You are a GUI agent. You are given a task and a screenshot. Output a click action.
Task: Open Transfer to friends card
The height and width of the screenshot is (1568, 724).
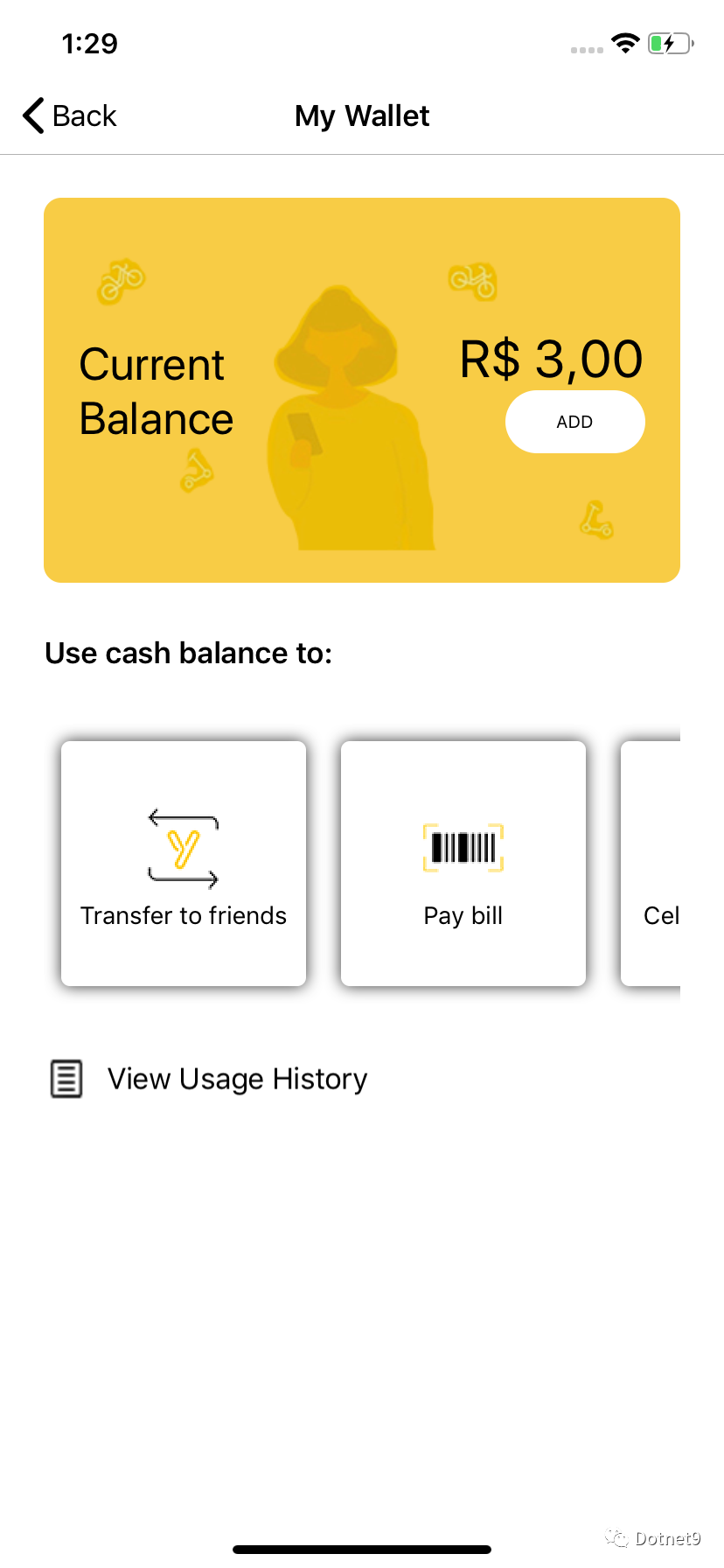coord(184,864)
